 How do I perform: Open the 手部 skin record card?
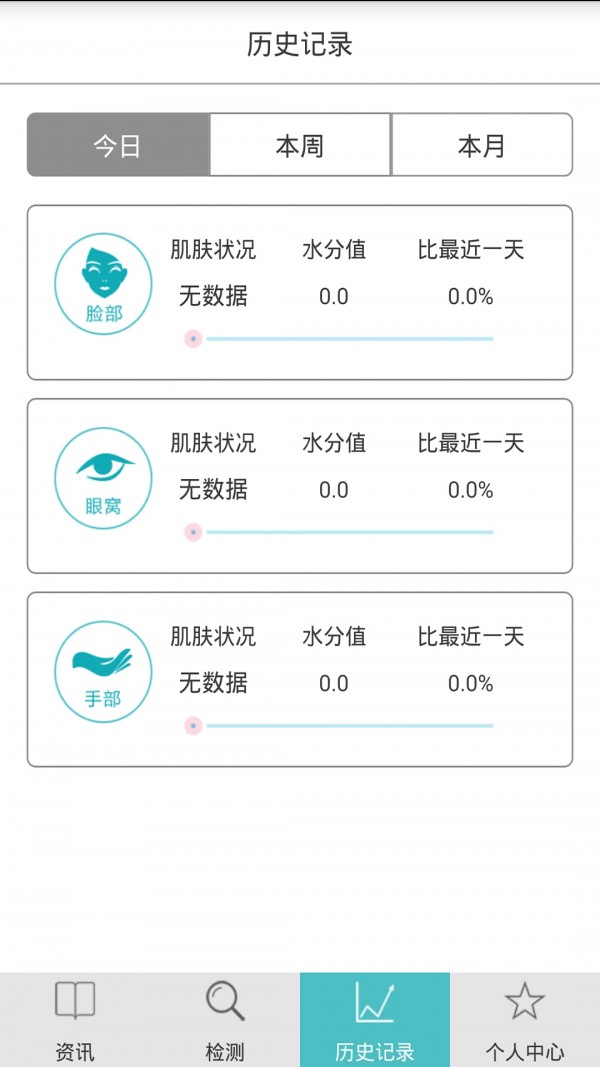(x=300, y=679)
